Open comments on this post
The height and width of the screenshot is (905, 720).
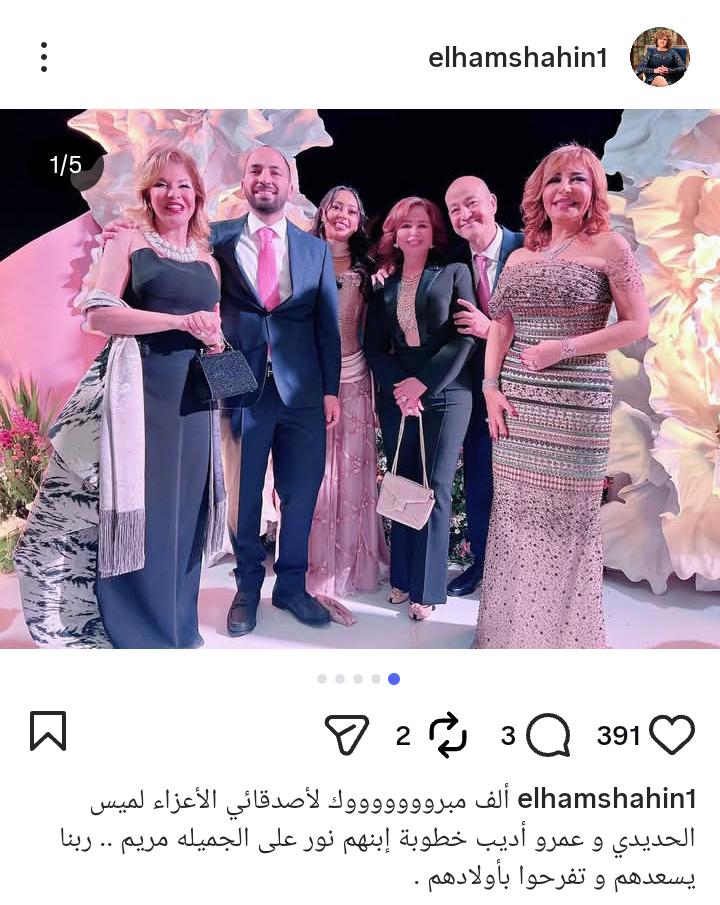pos(548,737)
